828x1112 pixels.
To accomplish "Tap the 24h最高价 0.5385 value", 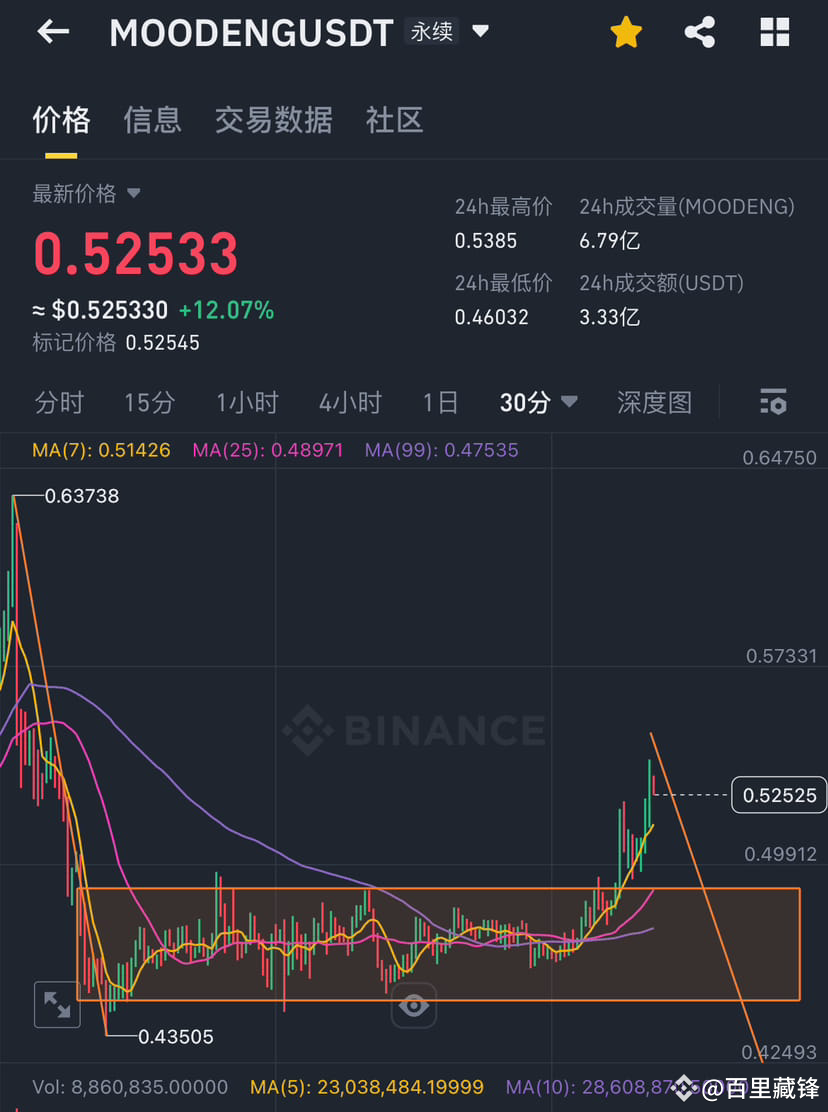I will click(486, 240).
